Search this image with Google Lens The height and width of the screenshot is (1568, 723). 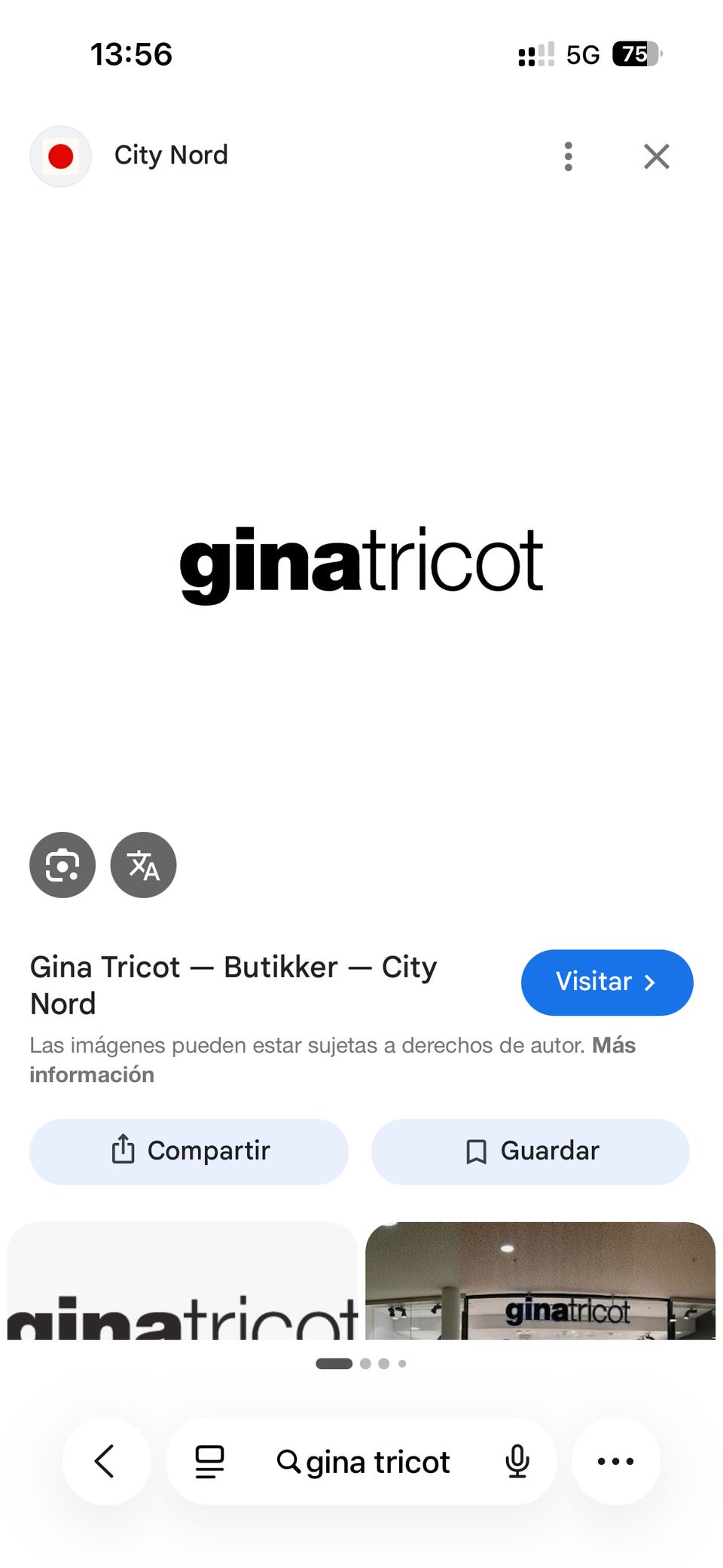63,865
